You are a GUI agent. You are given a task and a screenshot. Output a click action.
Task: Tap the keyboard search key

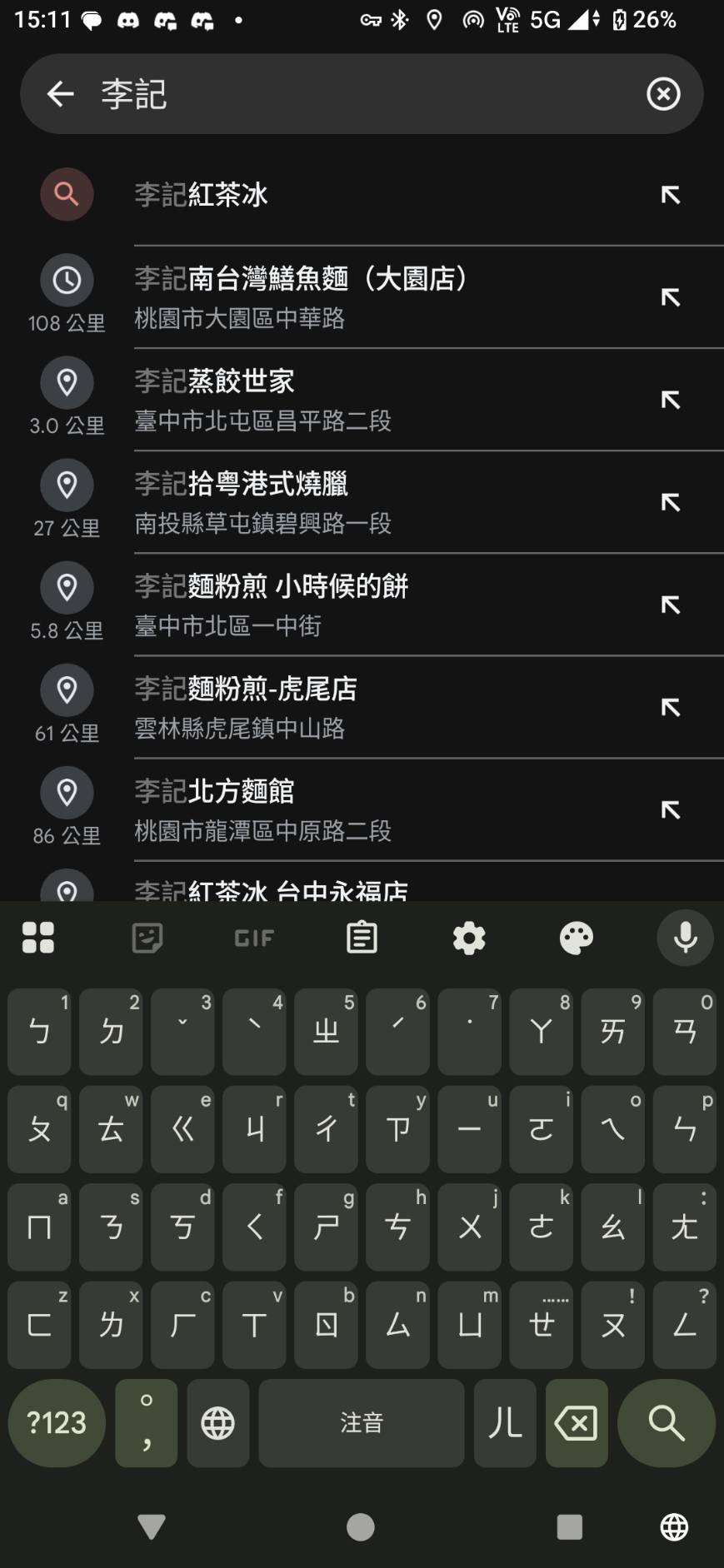click(x=666, y=1423)
